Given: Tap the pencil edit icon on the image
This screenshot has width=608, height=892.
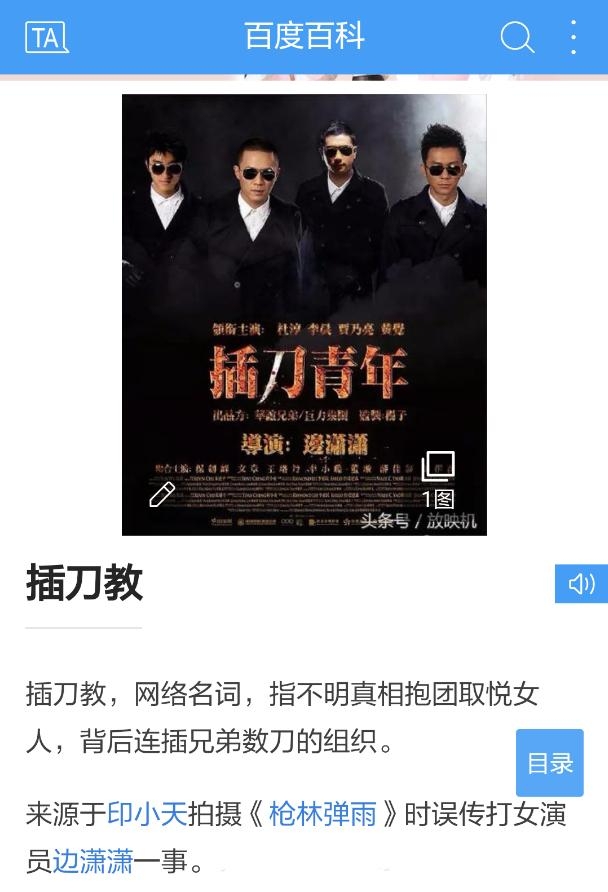Looking at the screenshot, I should 162,494.
